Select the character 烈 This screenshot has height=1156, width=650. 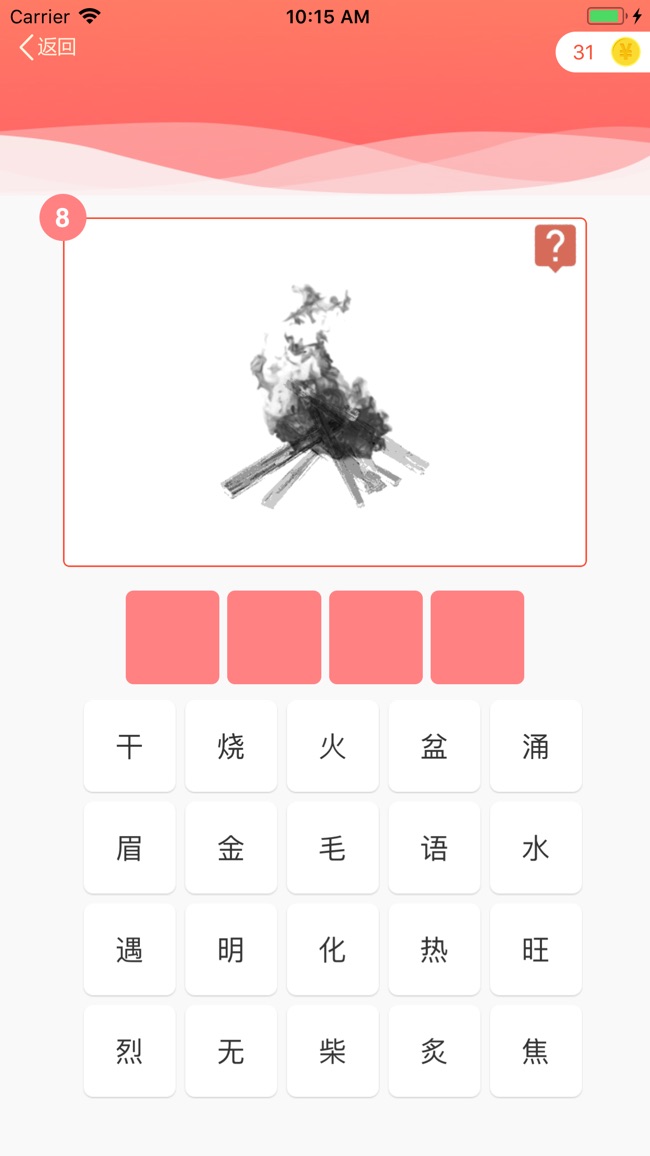(129, 1051)
